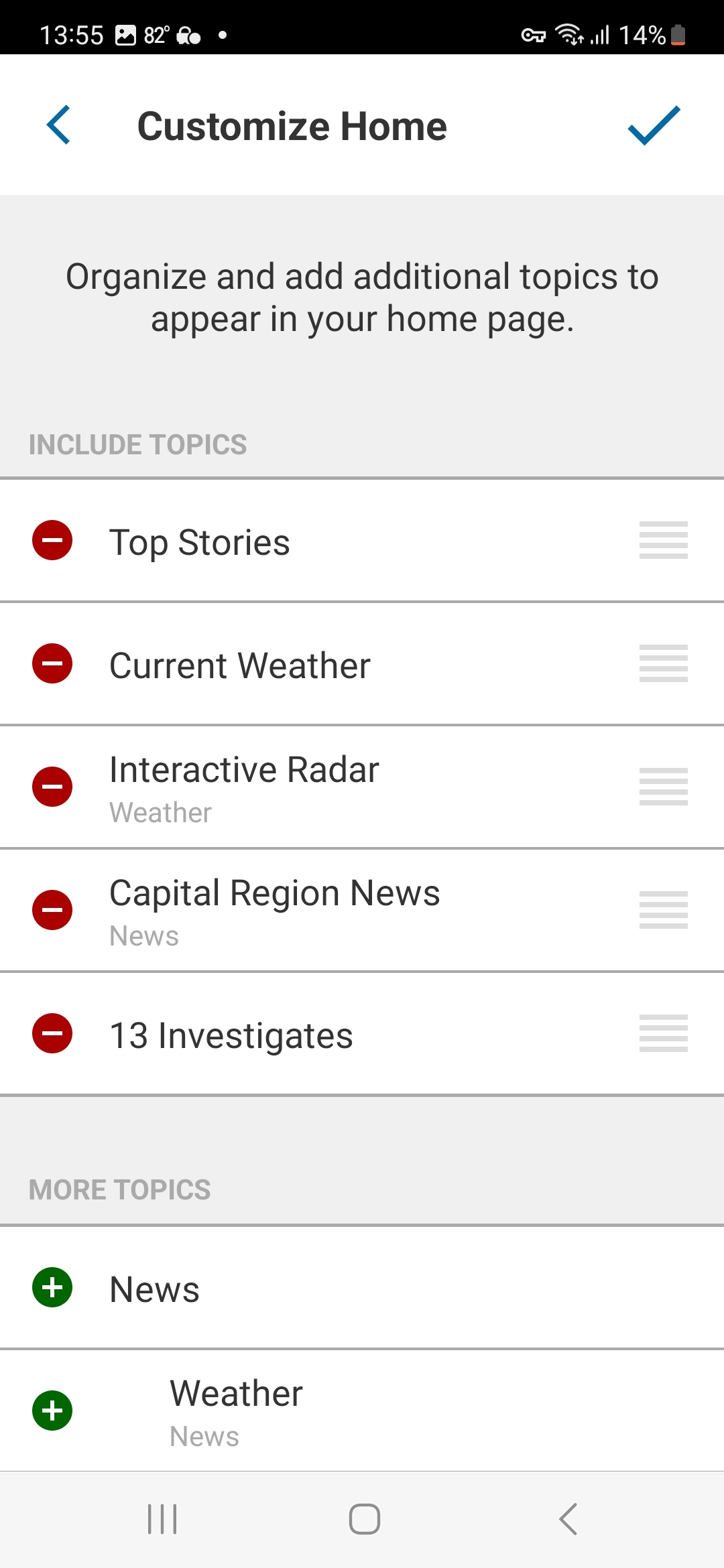Remove Current Weather from home topics
This screenshot has height=1568, width=724.
click(x=52, y=663)
